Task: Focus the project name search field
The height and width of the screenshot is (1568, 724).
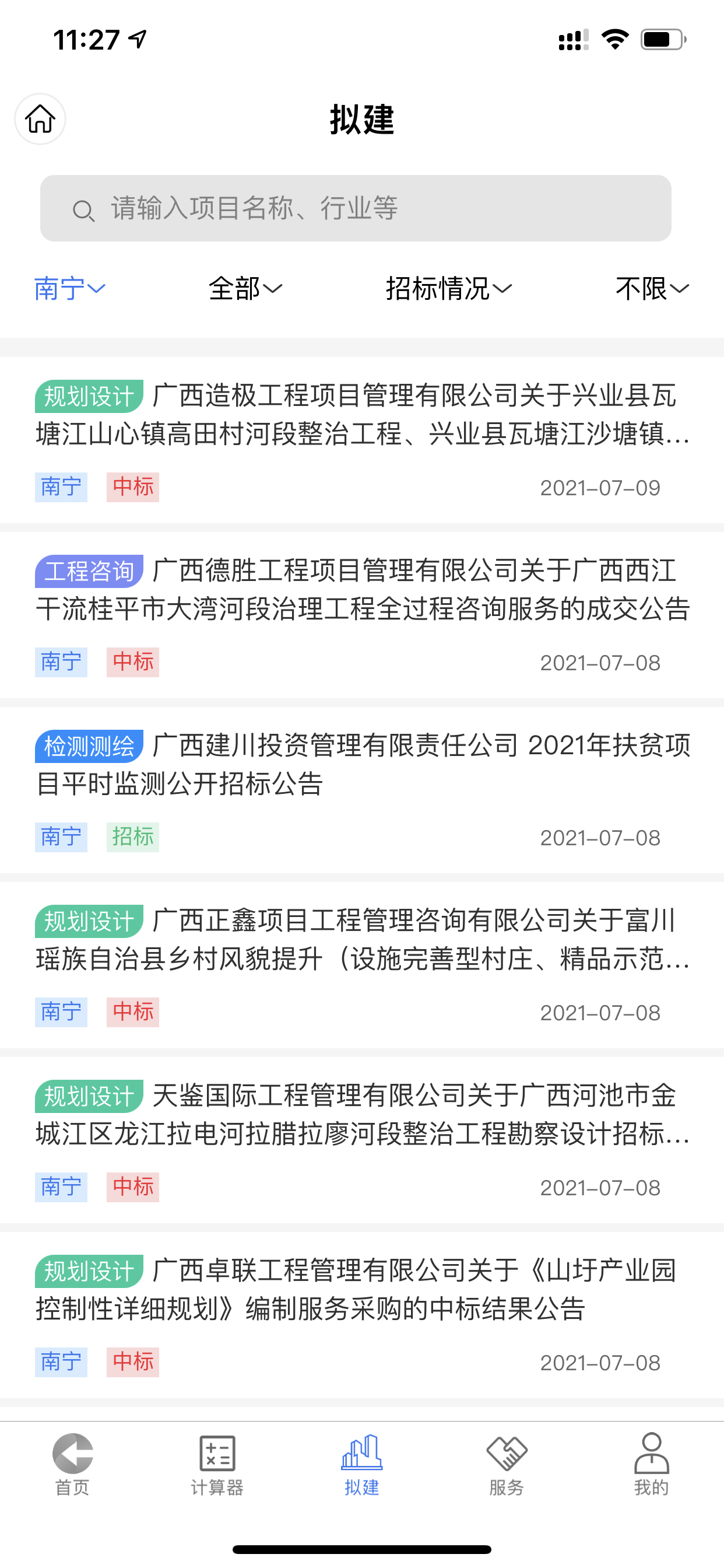Action: click(356, 208)
